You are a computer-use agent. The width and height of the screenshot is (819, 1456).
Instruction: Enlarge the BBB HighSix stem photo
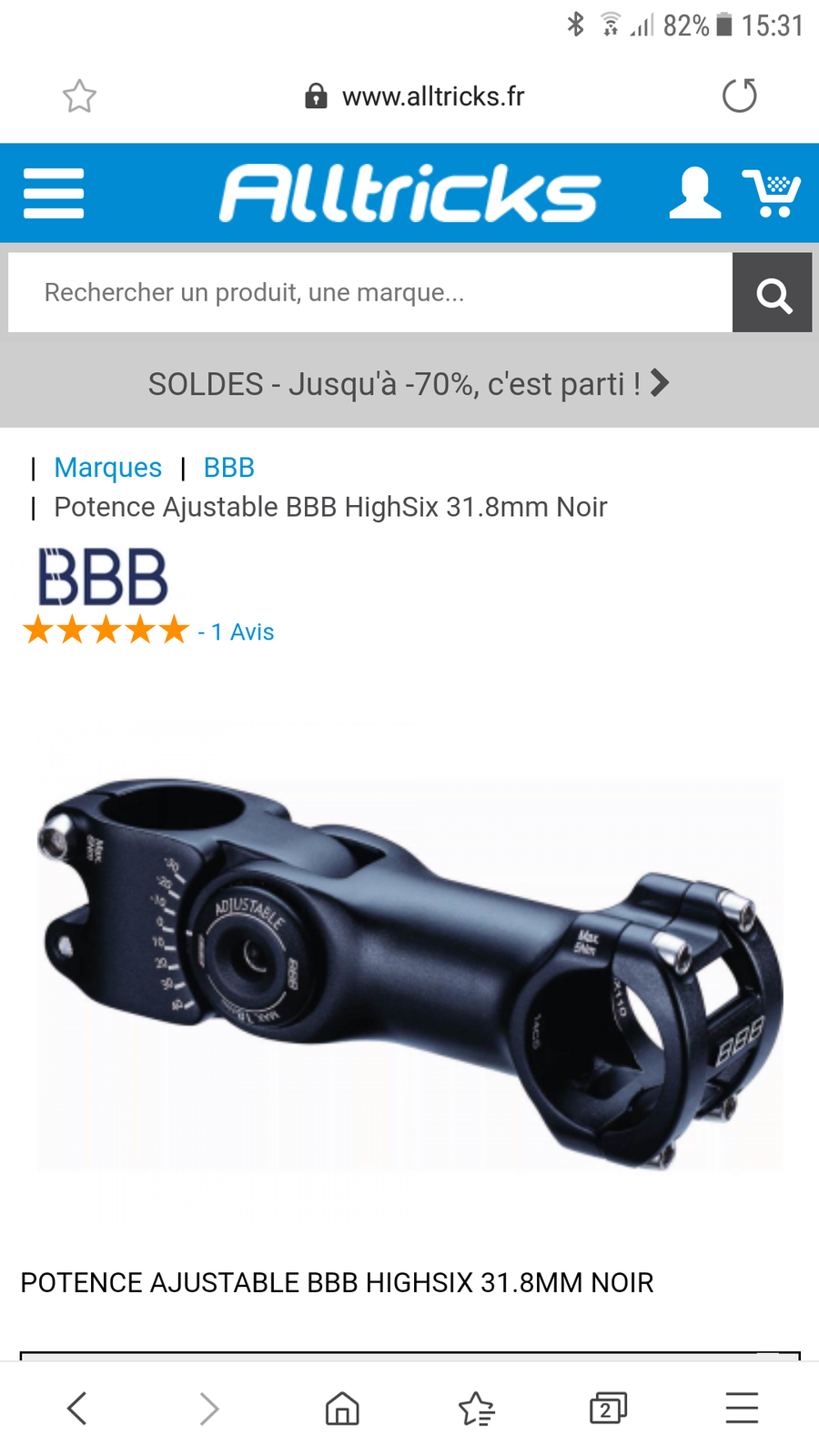[x=409, y=972]
